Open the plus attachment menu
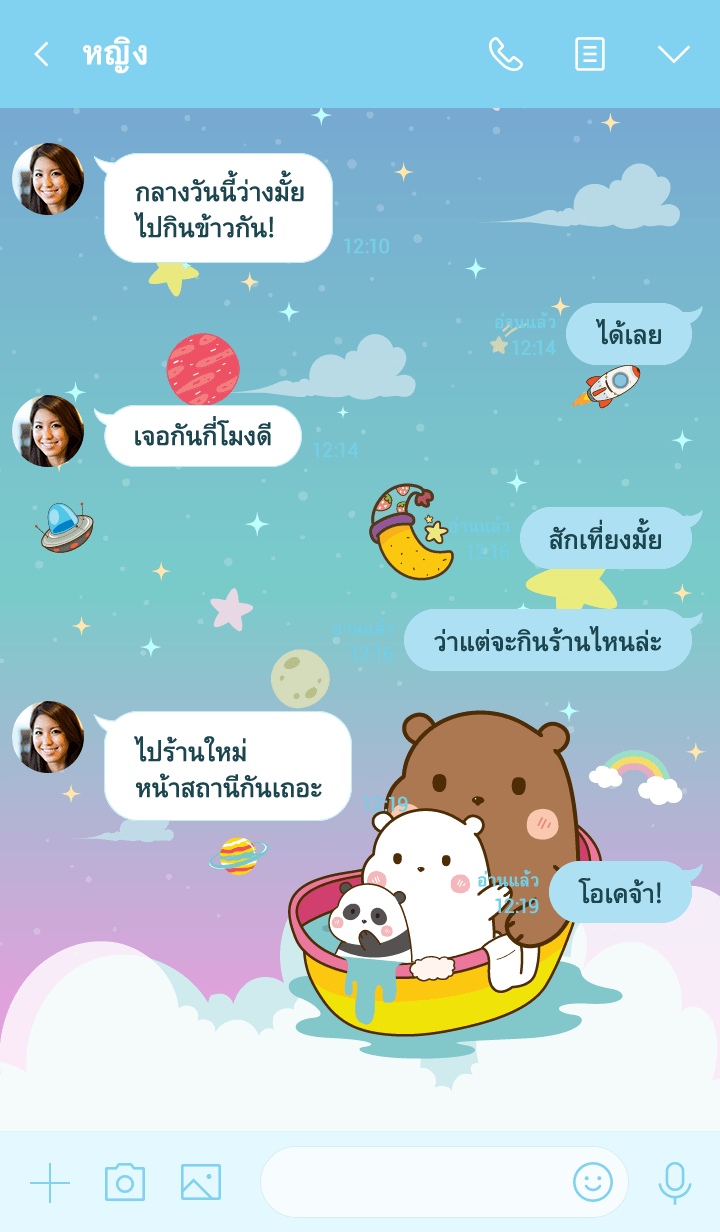The height and width of the screenshot is (1232, 720). (x=50, y=1182)
